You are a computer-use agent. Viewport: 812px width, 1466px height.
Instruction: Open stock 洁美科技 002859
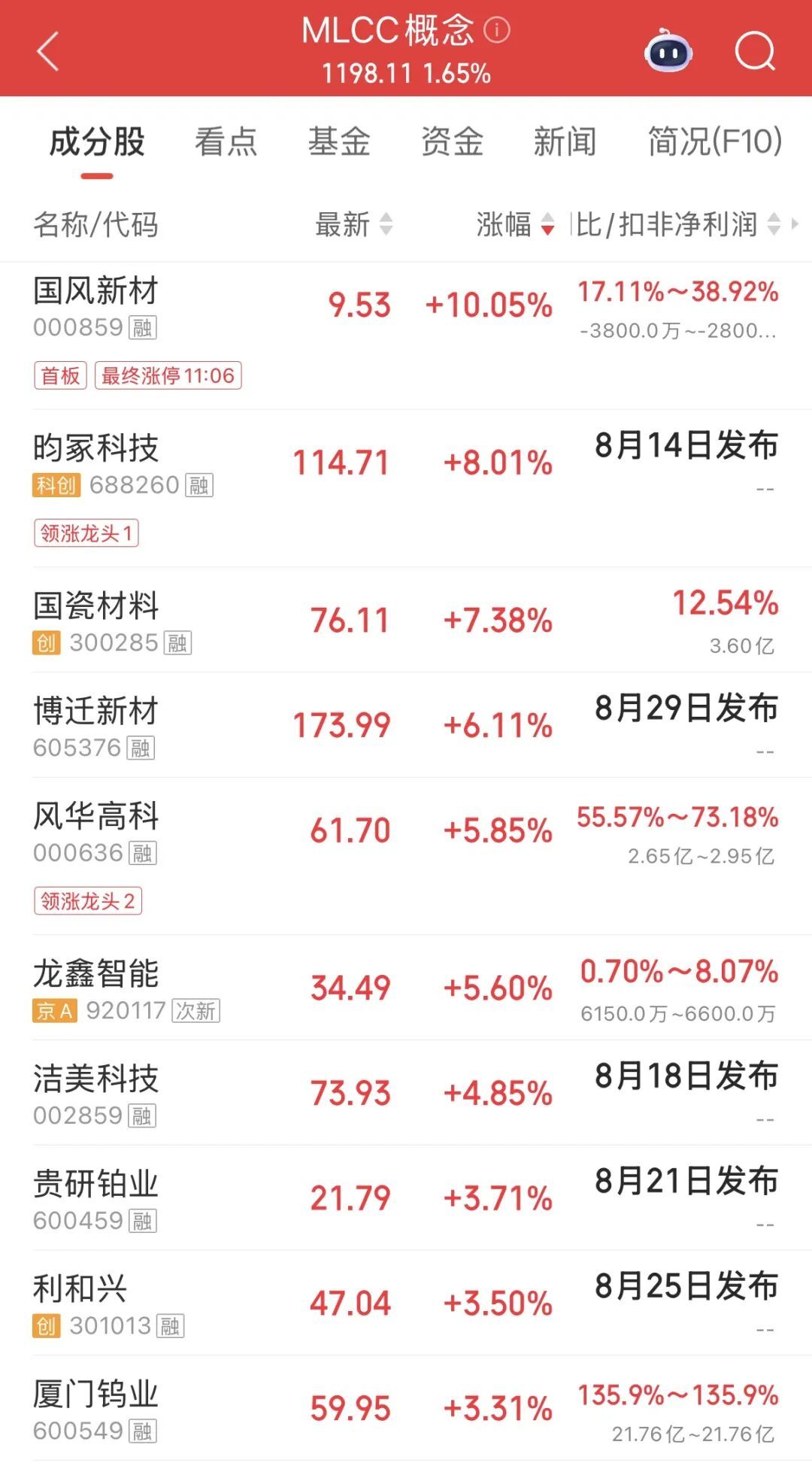[x=406, y=1093]
